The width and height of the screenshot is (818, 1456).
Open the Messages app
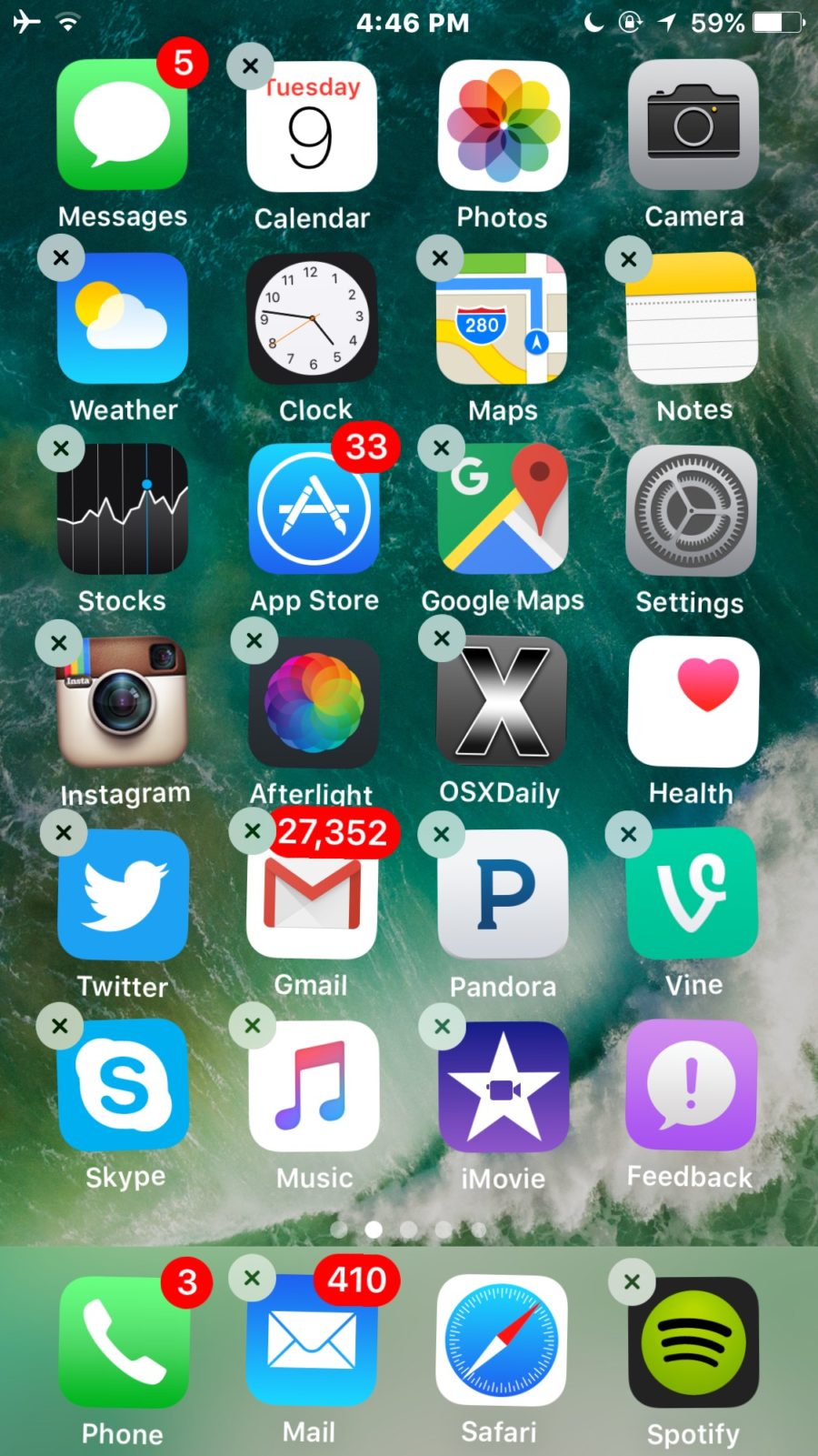click(123, 127)
